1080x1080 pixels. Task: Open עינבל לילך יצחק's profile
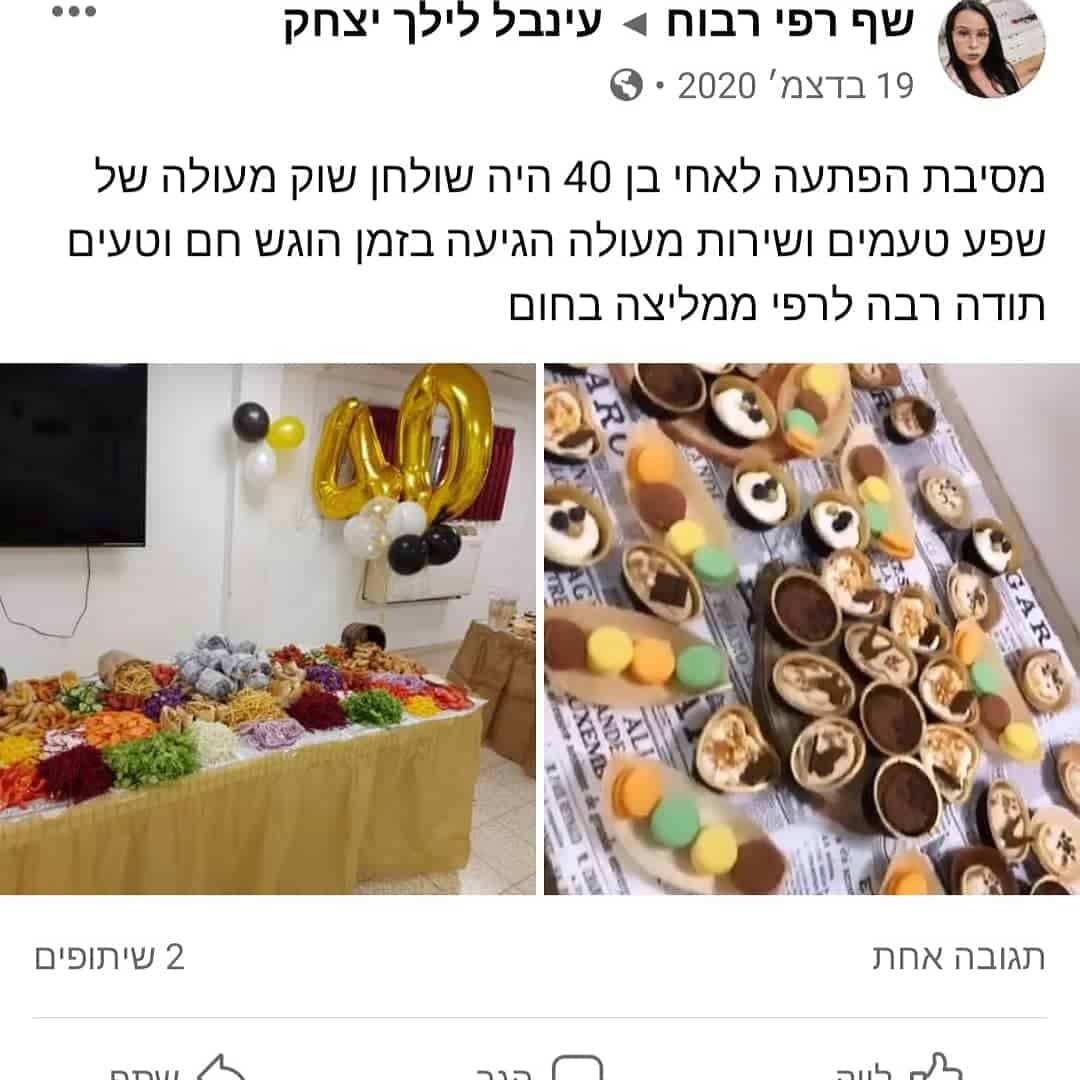click(x=444, y=23)
